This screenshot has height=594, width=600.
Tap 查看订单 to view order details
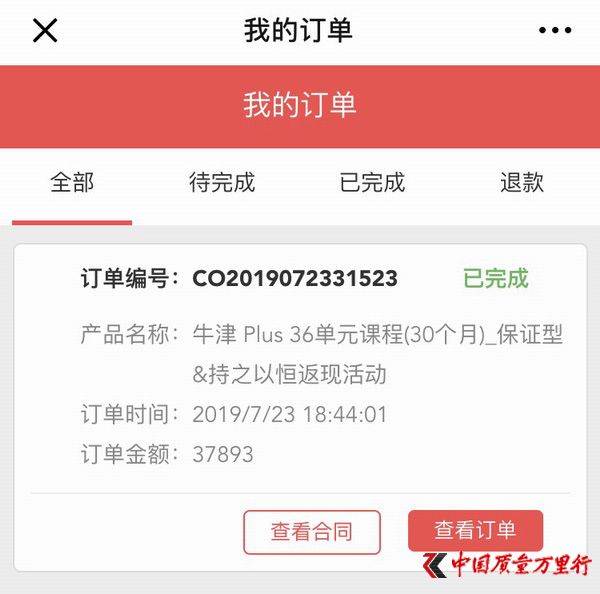tap(475, 530)
